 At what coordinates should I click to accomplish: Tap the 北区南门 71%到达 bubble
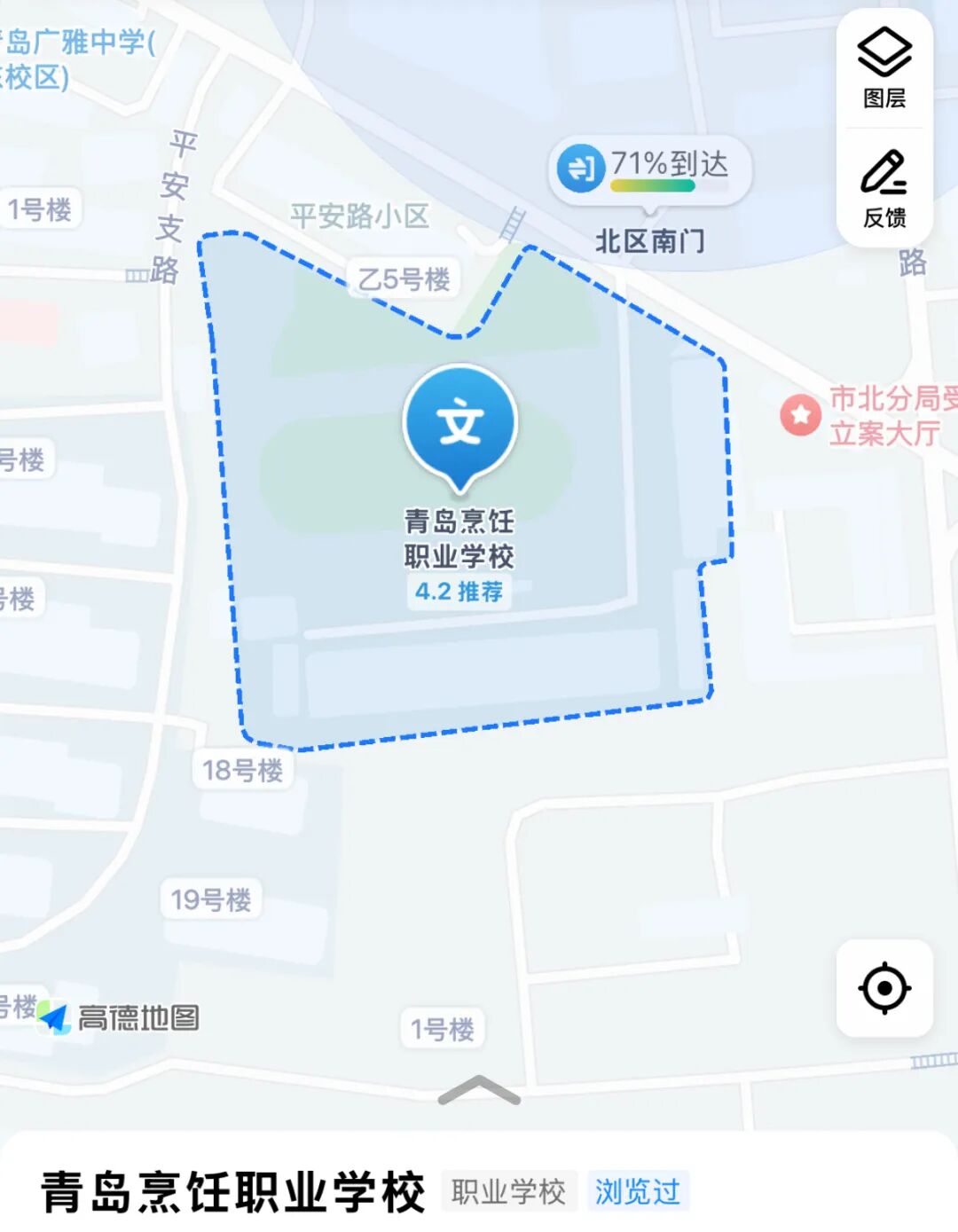(x=653, y=169)
